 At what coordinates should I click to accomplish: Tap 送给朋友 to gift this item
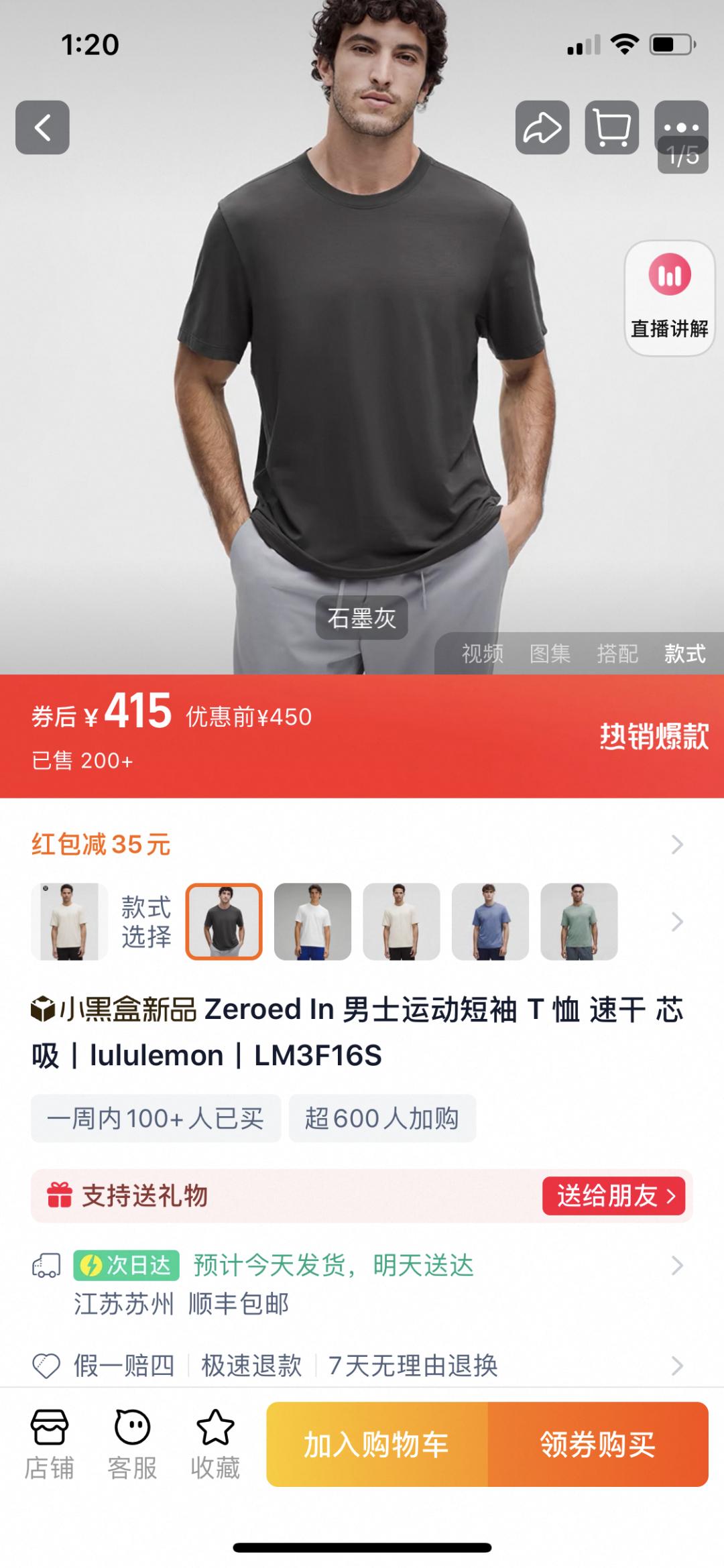click(x=613, y=1195)
